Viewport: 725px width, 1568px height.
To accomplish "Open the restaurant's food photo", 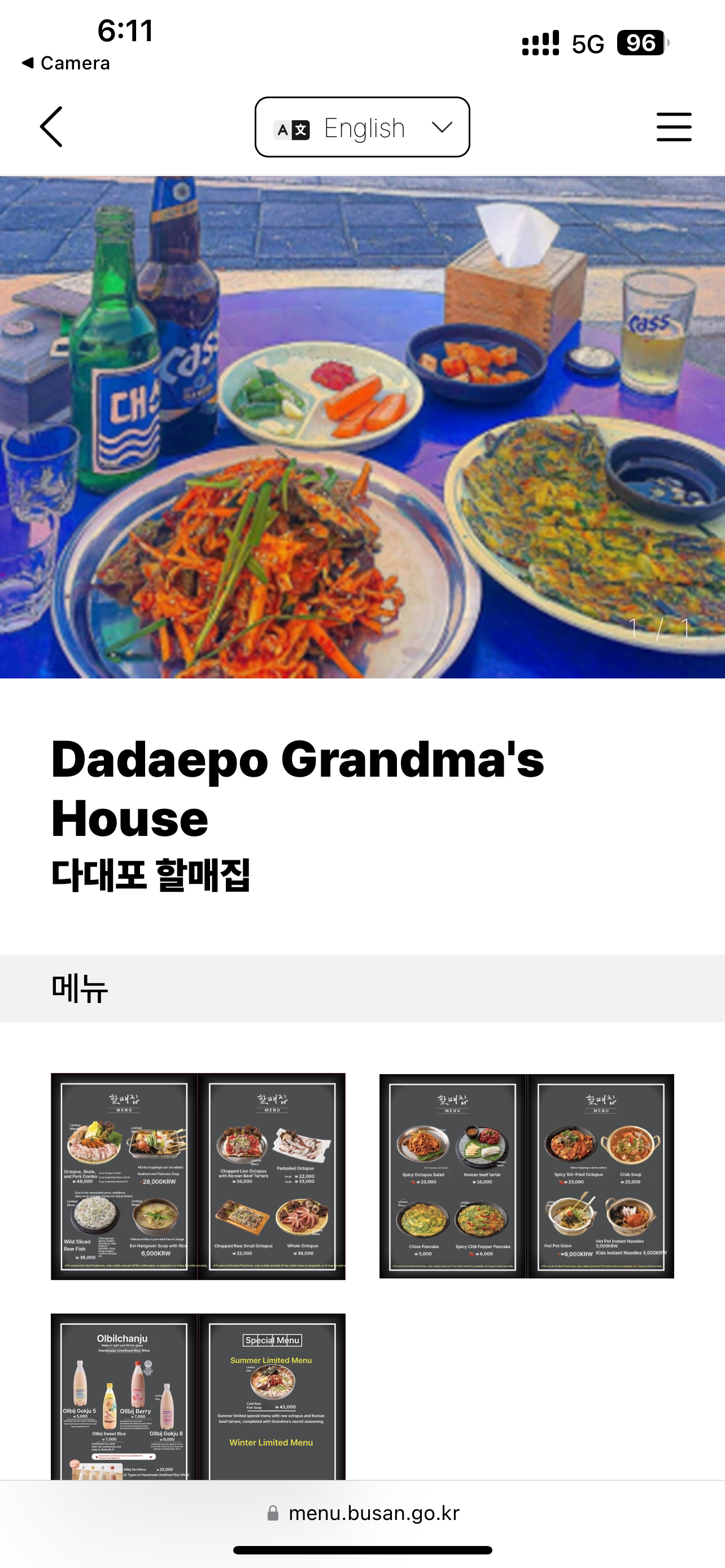I will click(362, 427).
